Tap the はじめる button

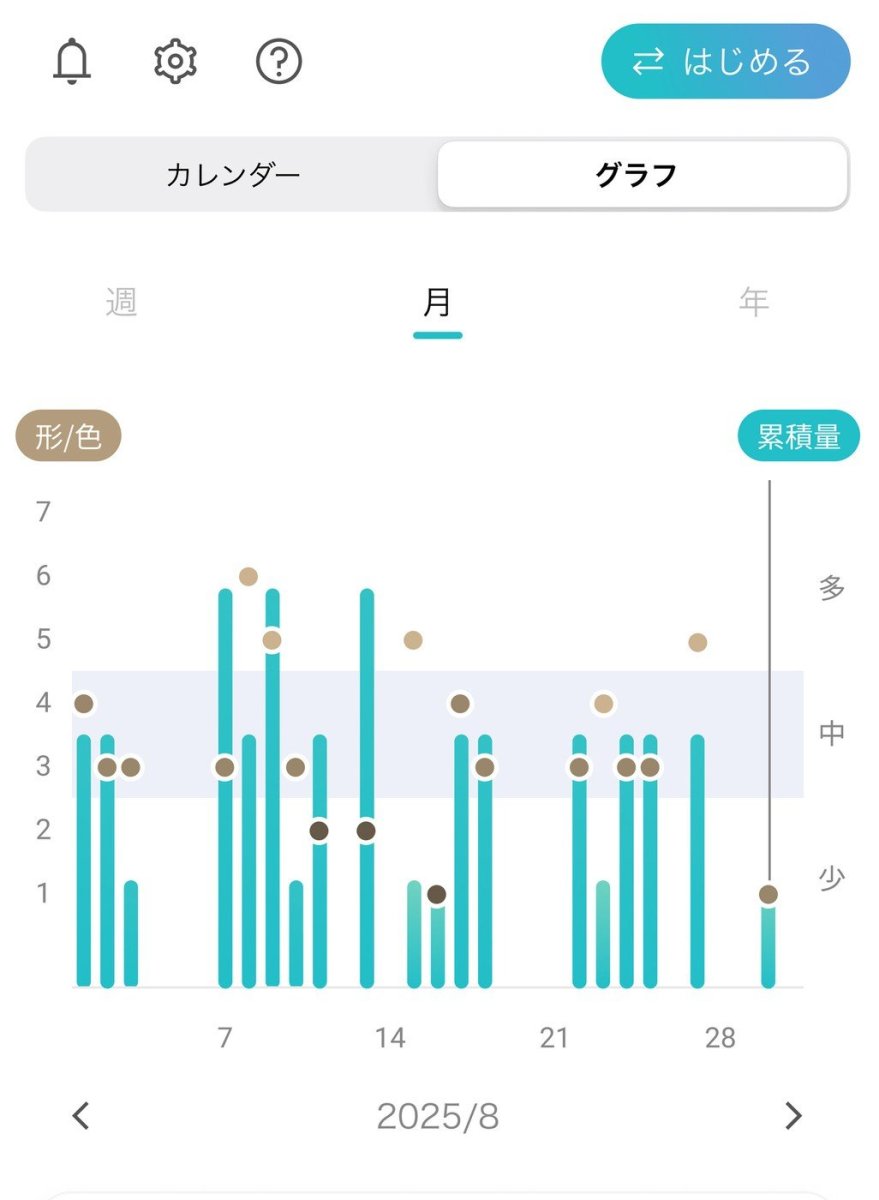pos(725,62)
